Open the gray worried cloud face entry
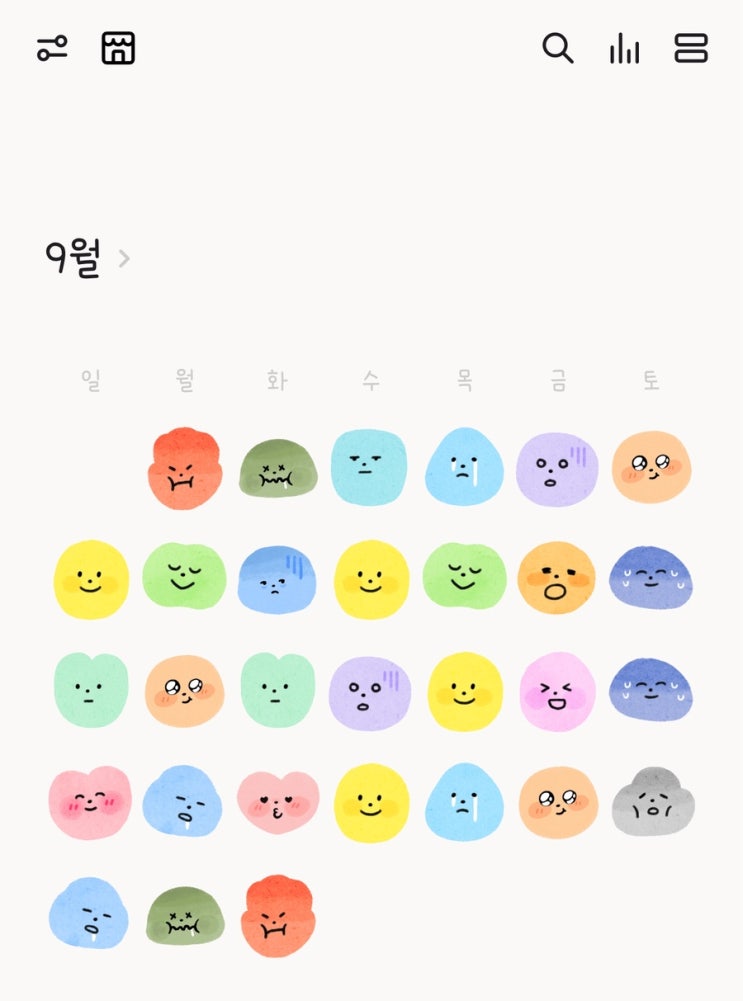Image resolution: width=743 pixels, height=1001 pixels. pyautogui.click(x=653, y=802)
